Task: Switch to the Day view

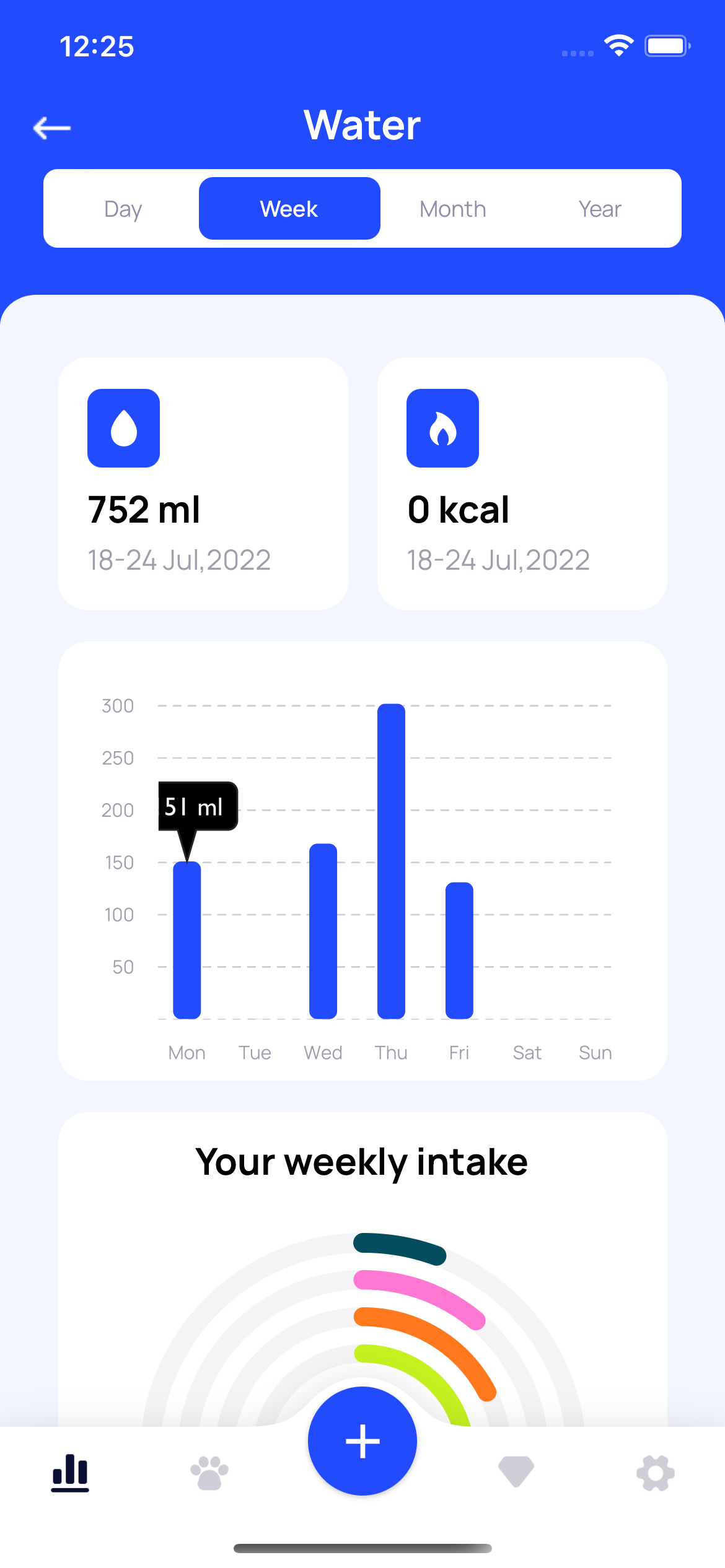Action: click(123, 209)
